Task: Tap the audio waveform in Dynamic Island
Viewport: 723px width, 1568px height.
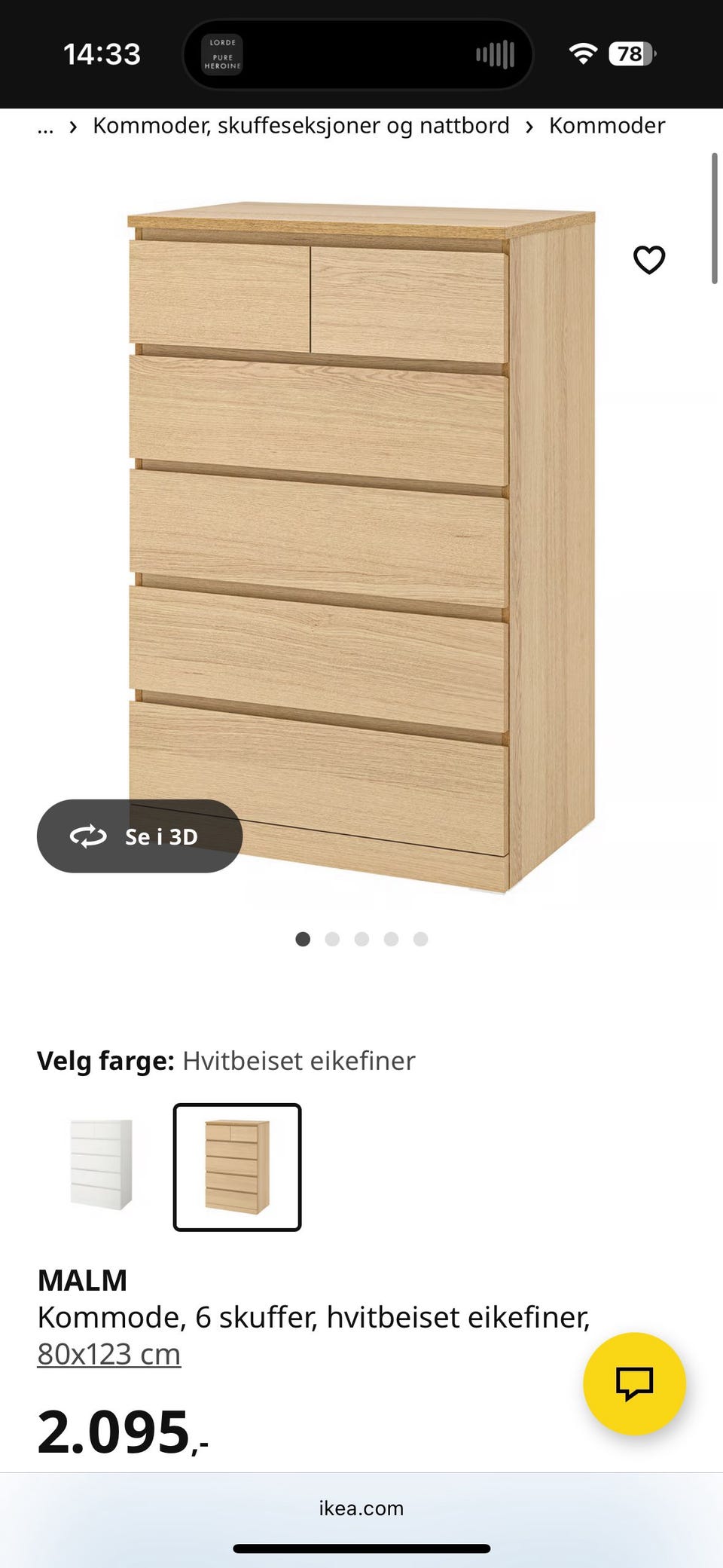Action: click(494, 53)
